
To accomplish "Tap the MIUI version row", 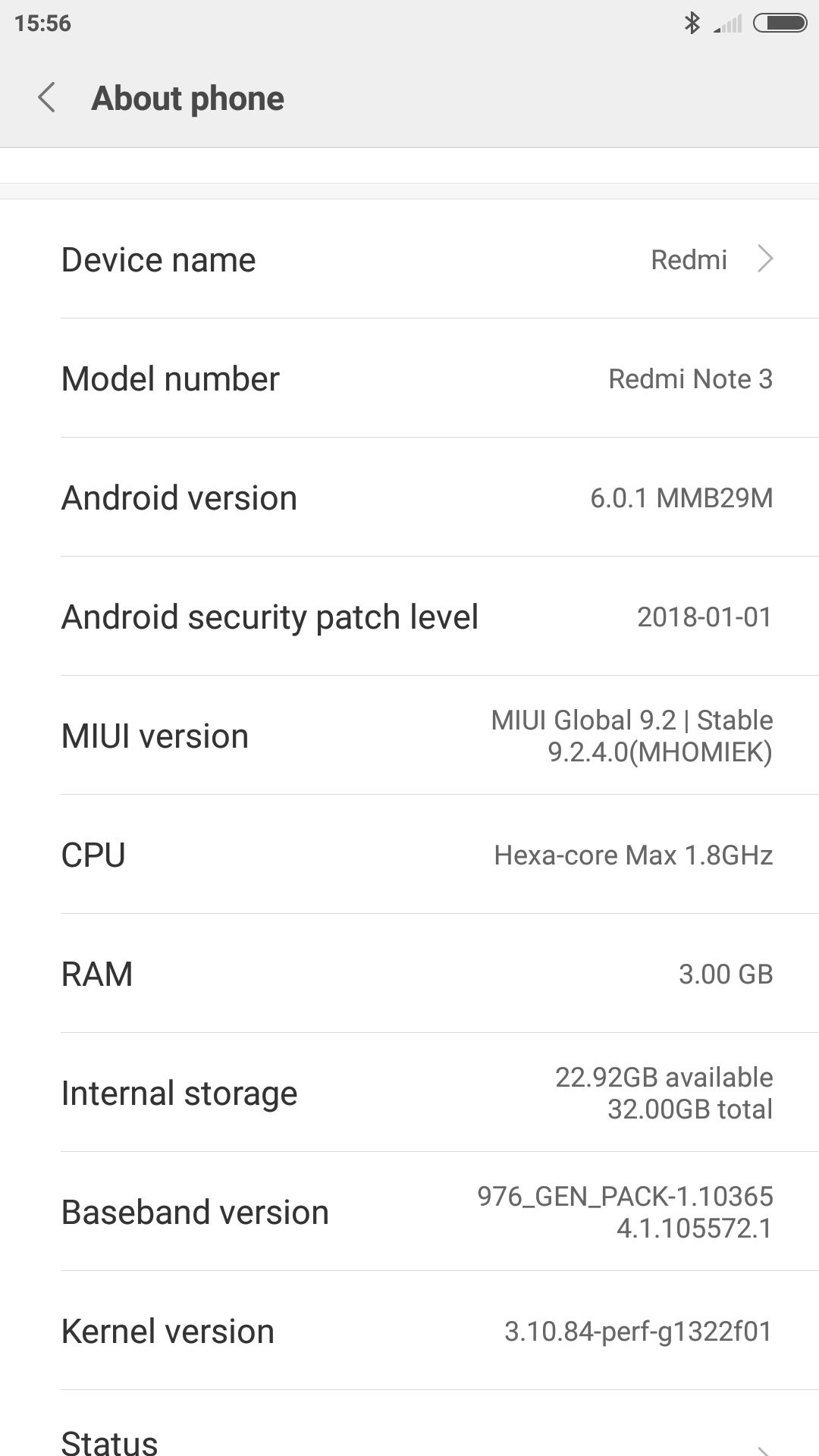I will tap(409, 736).
